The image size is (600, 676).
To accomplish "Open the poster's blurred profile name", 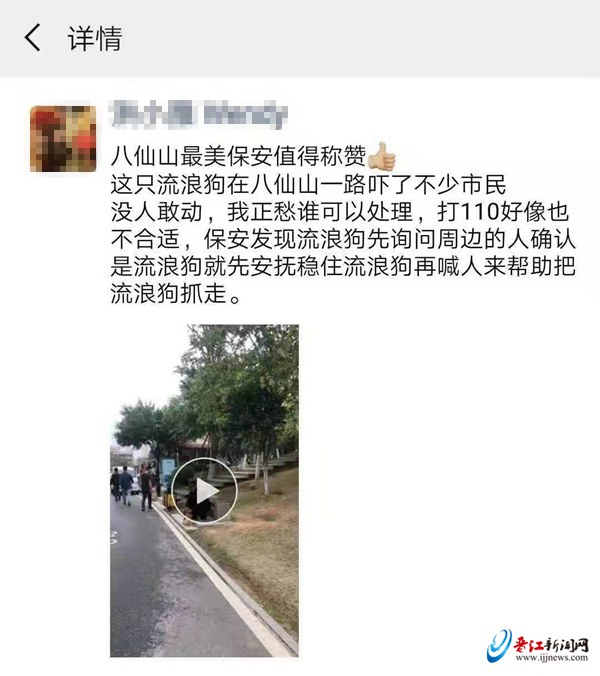I will tap(199, 112).
